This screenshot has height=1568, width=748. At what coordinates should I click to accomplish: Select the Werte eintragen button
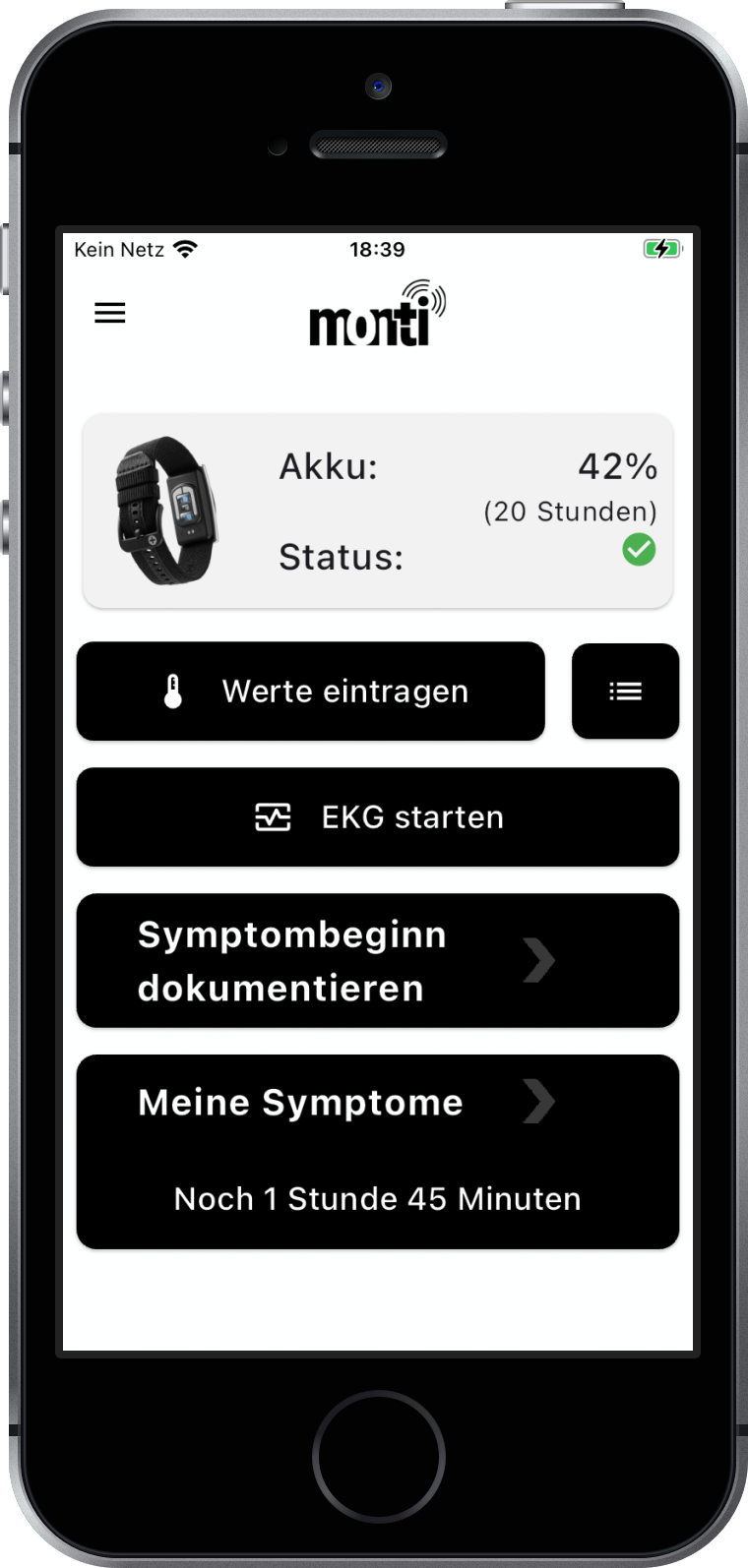point(310,691)
